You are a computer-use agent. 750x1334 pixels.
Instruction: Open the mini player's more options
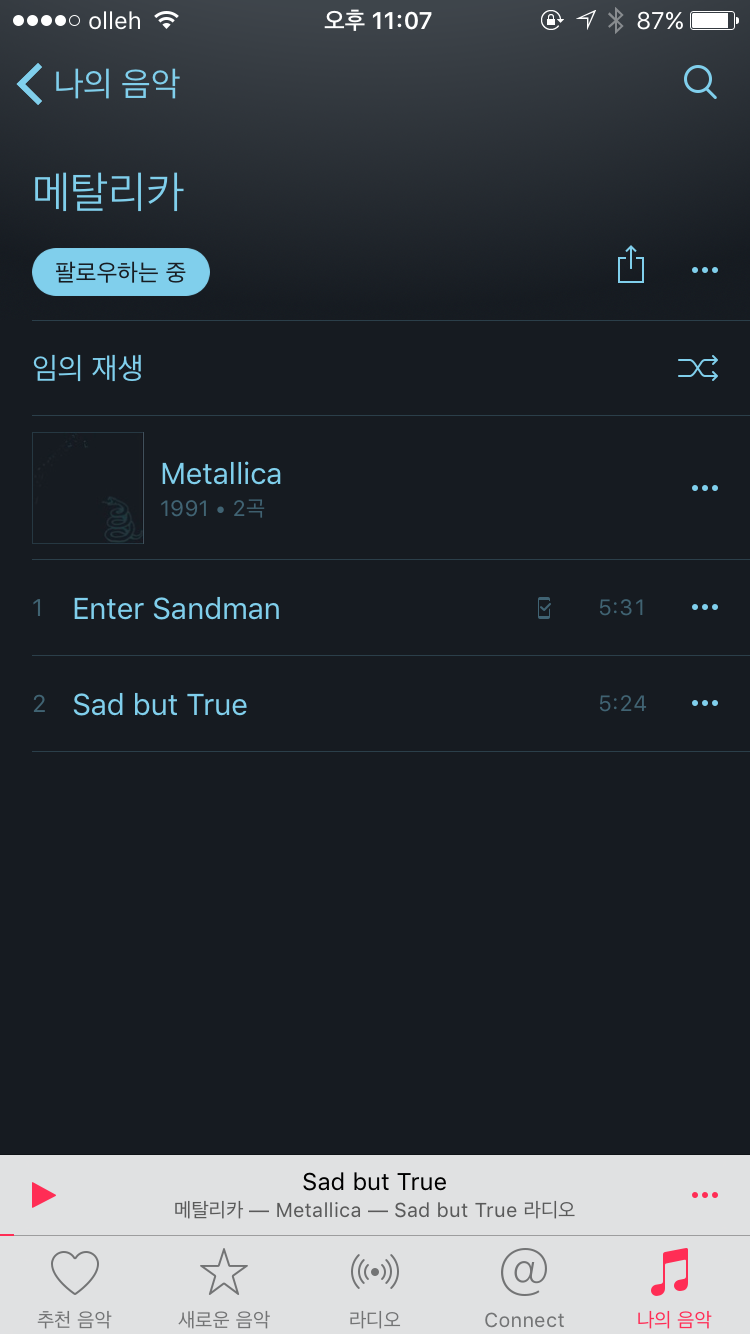705,1195
